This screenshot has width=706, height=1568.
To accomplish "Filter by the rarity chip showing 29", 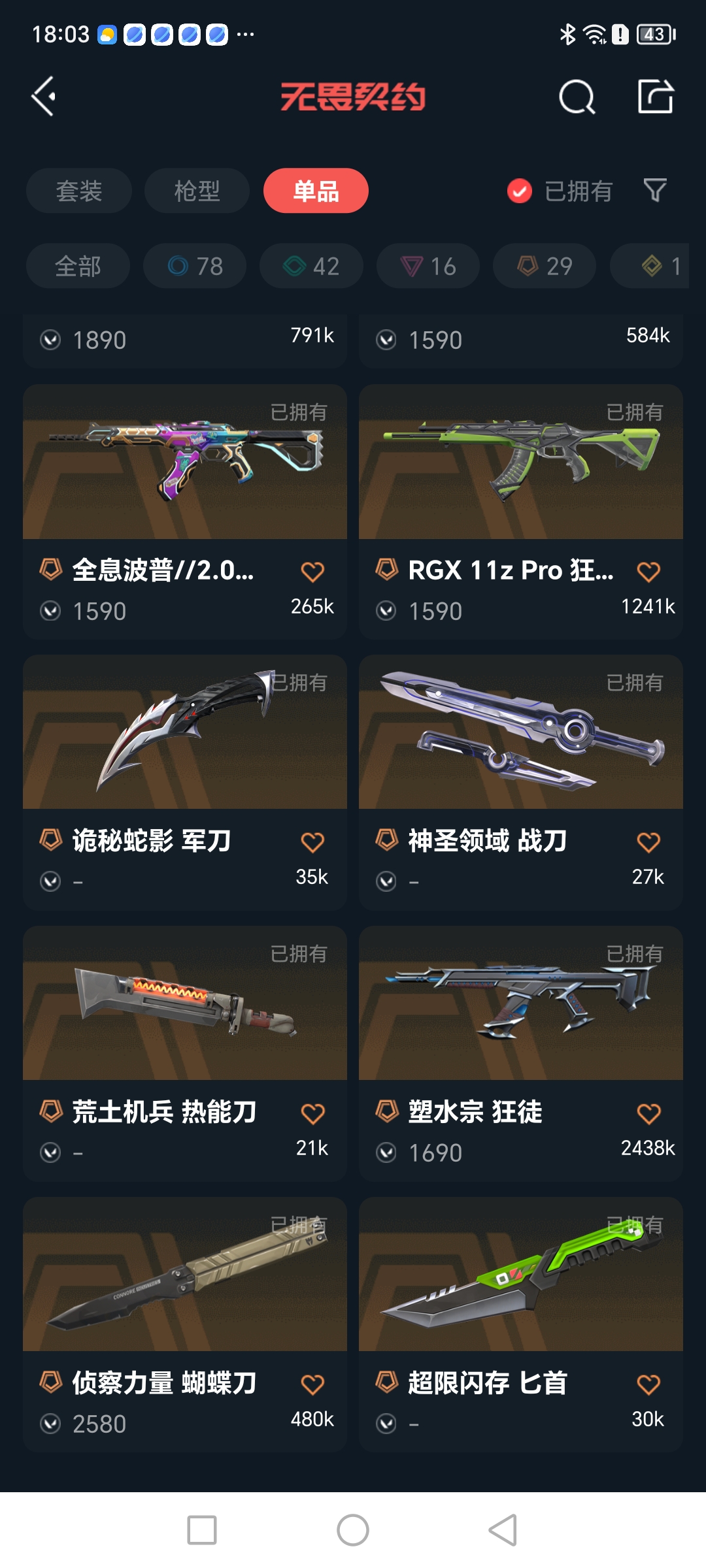I will [x=545, y=266].
